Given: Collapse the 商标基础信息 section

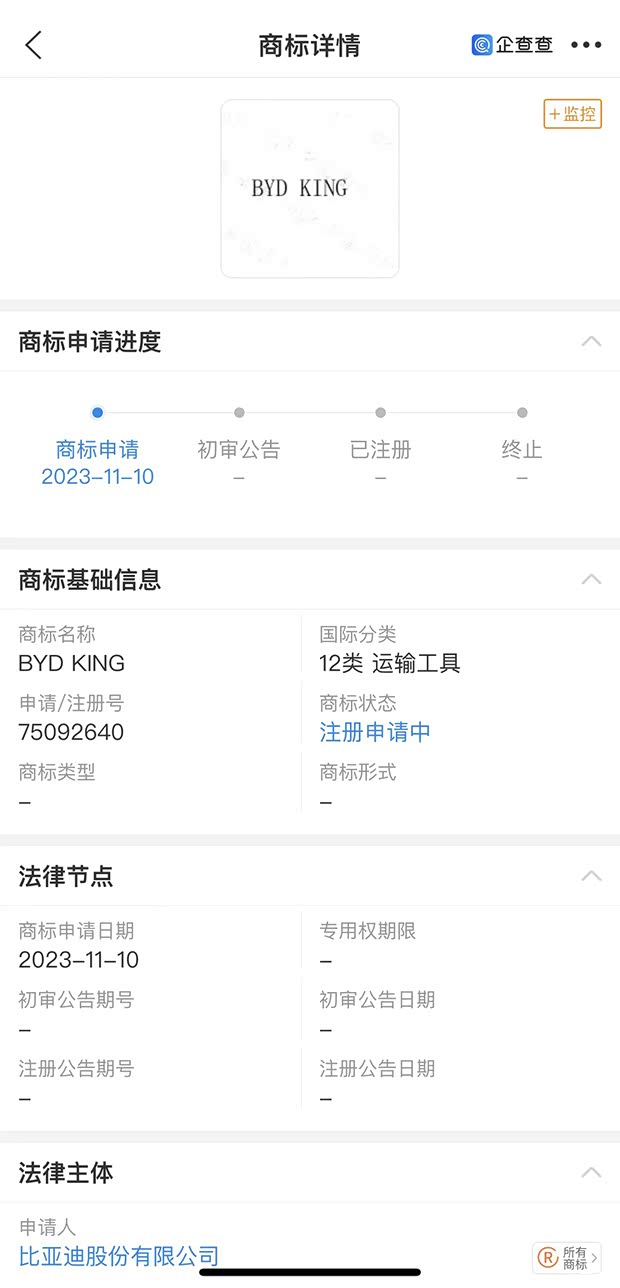Looking at the screenshot, I should click(591, 580).
